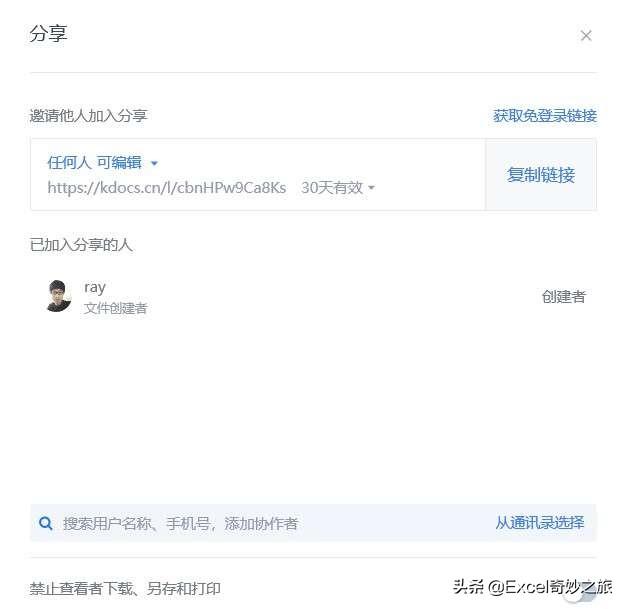Image resolution: width=626 pixels, height=609 pixels.
Task: Change the 30天有效 expiry setting
Action: tap(338, 188)
